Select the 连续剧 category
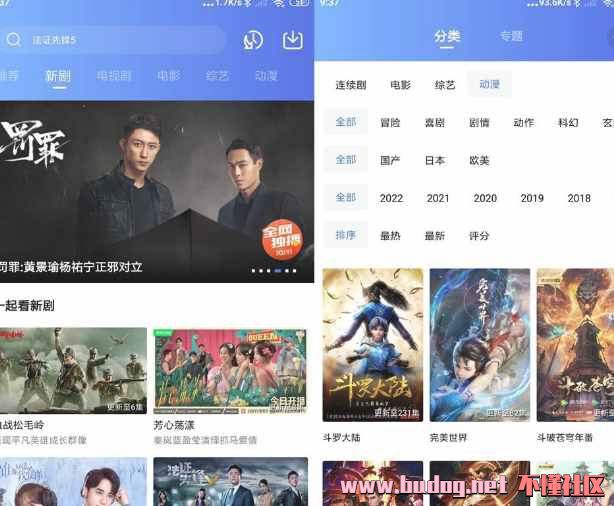The height and width of the screenshot is (506, 614). (x=352, y=86)
